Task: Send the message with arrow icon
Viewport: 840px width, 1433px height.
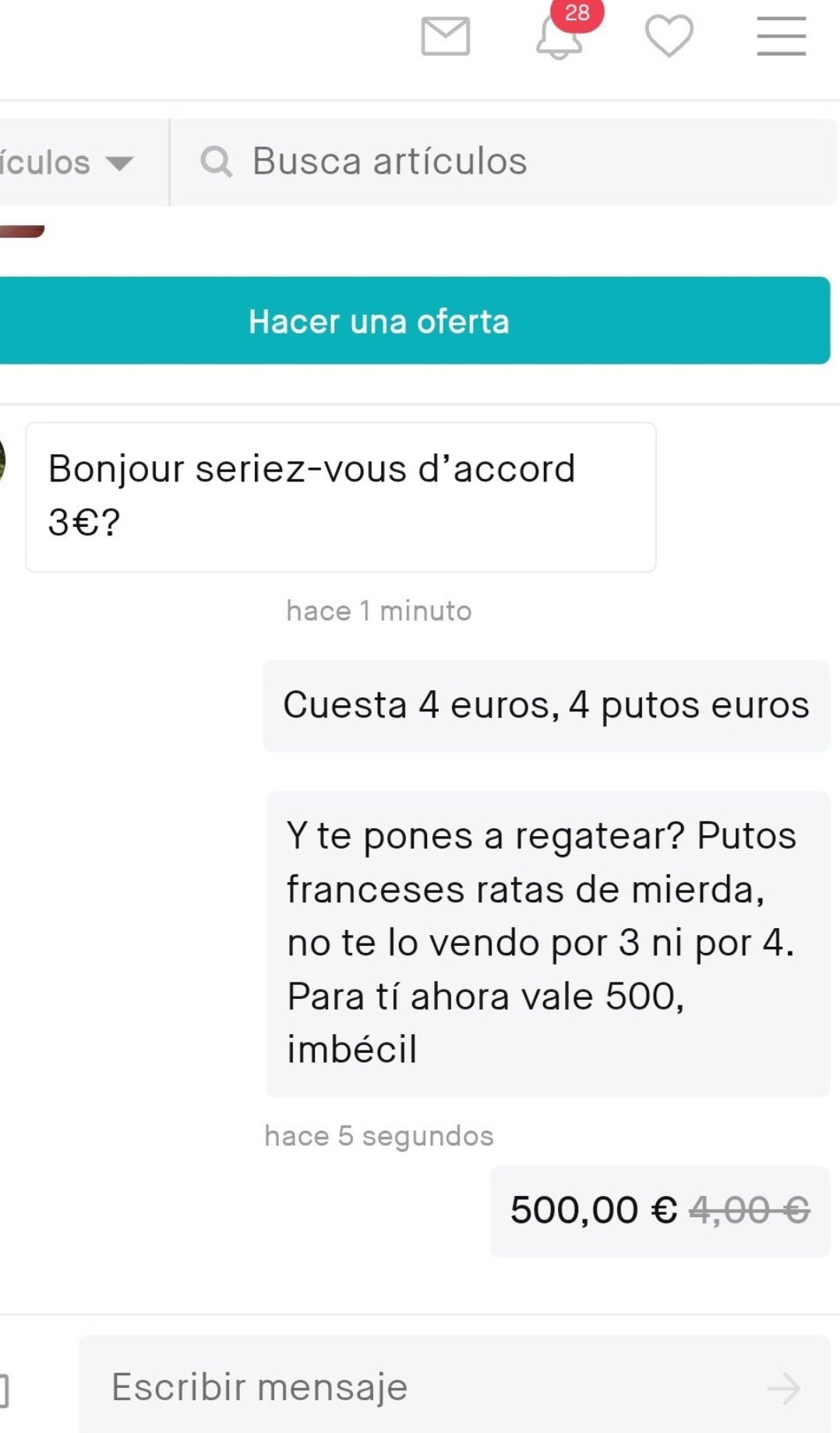Action: coord(783,1389)
